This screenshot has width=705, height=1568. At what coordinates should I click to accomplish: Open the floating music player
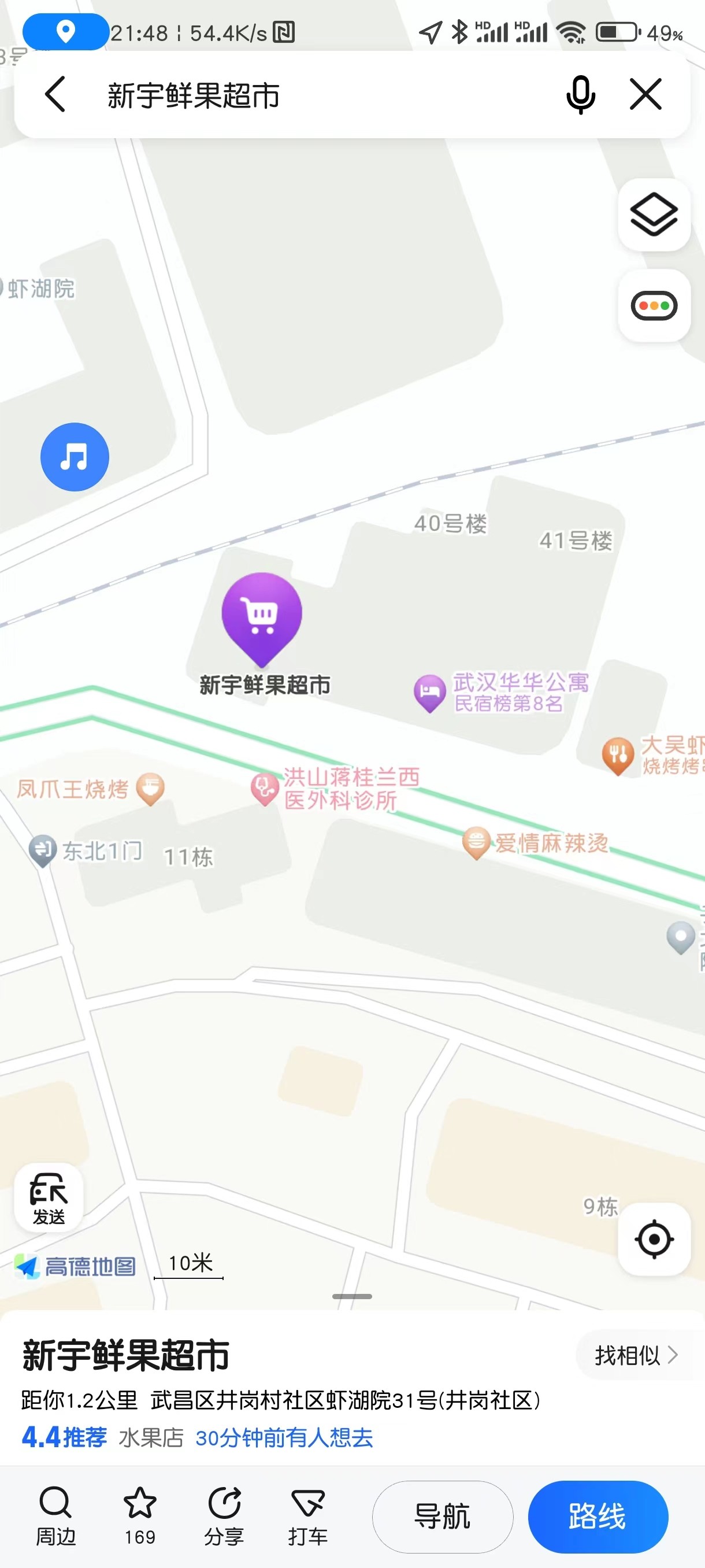click(74, 456)
